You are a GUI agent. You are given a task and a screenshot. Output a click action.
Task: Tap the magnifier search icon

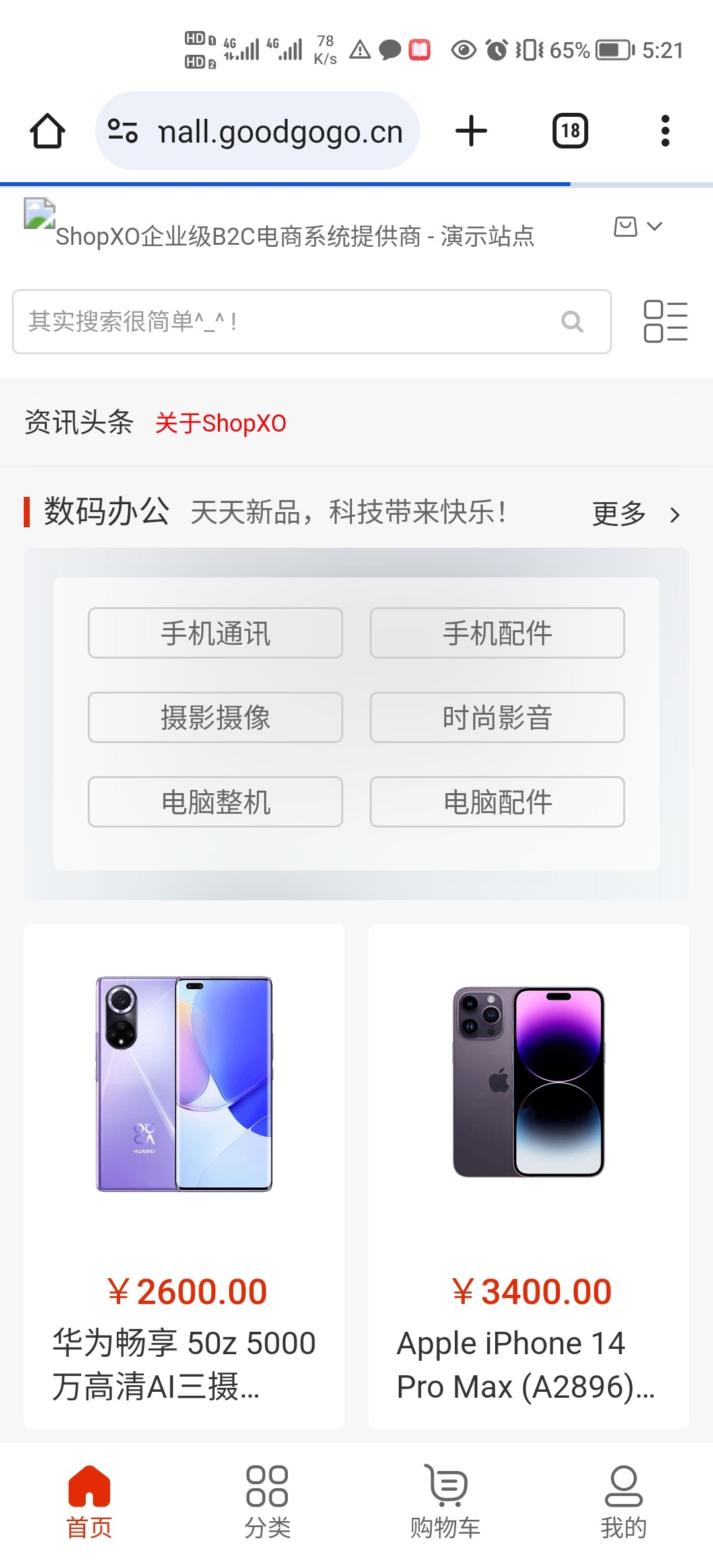point(572,321)
